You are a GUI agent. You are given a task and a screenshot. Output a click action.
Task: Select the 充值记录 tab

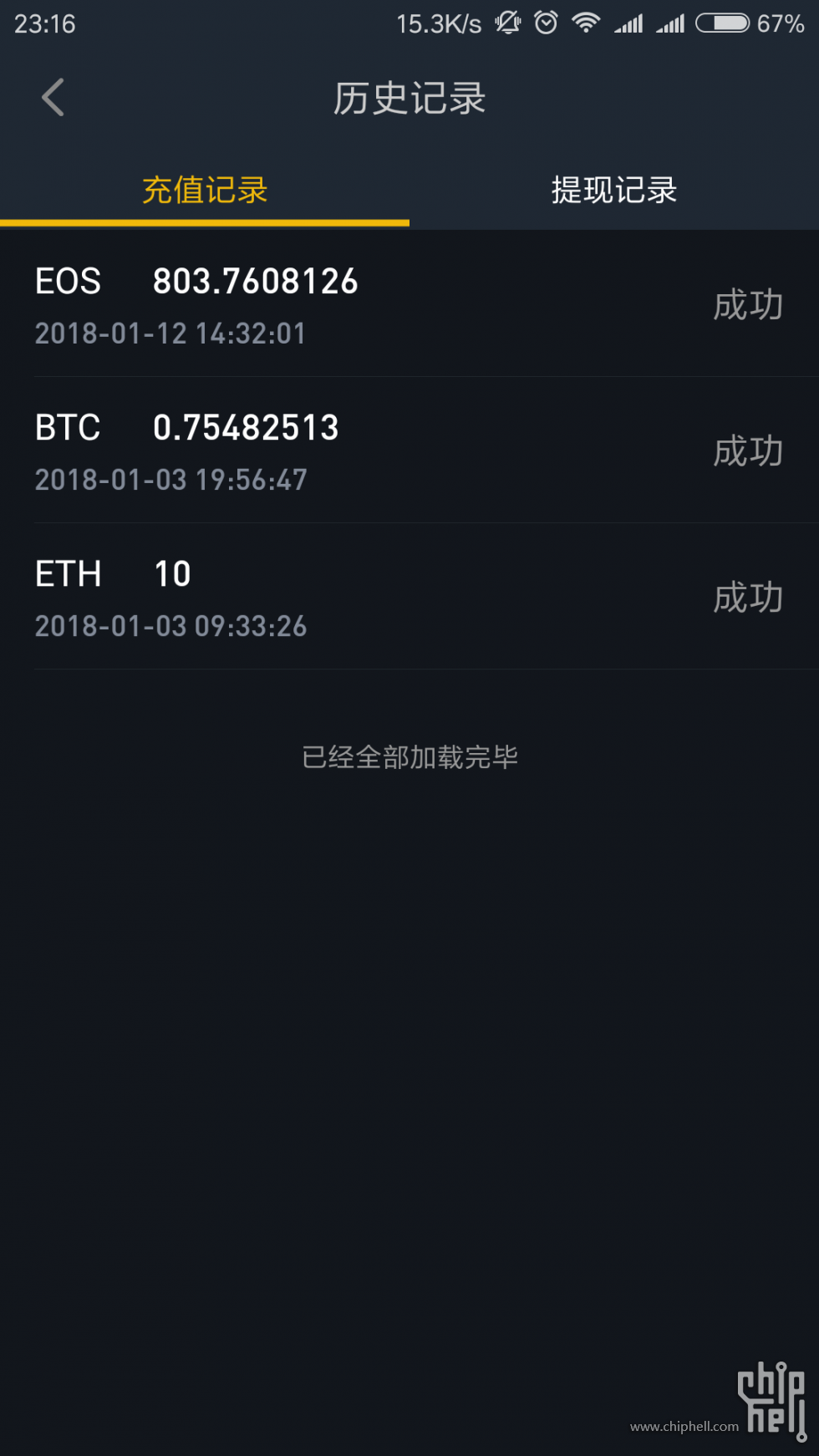pos(205,191)
